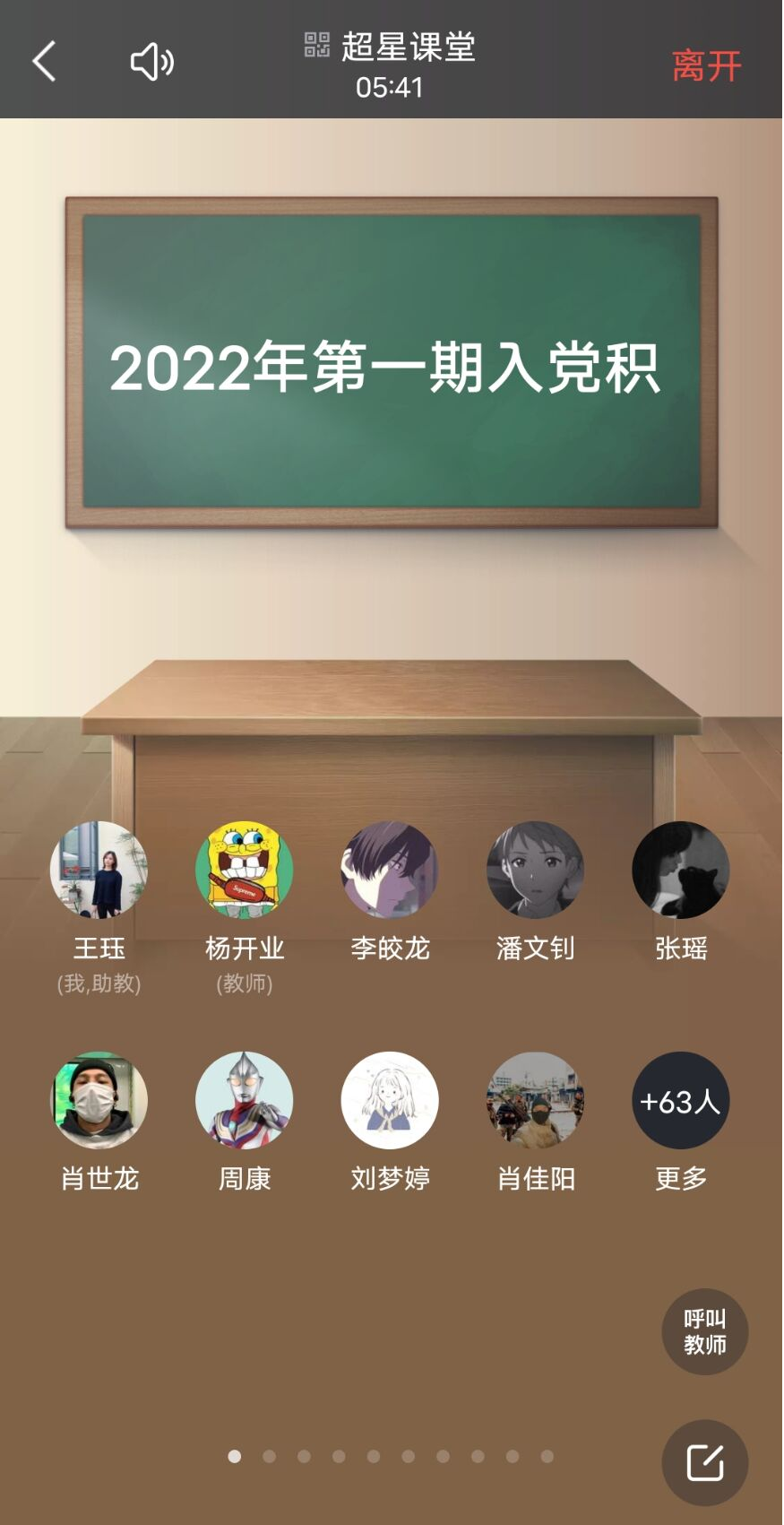Select 李皎龙's avatar
The image size is (784, 1525).
click(x=390, y=870)
